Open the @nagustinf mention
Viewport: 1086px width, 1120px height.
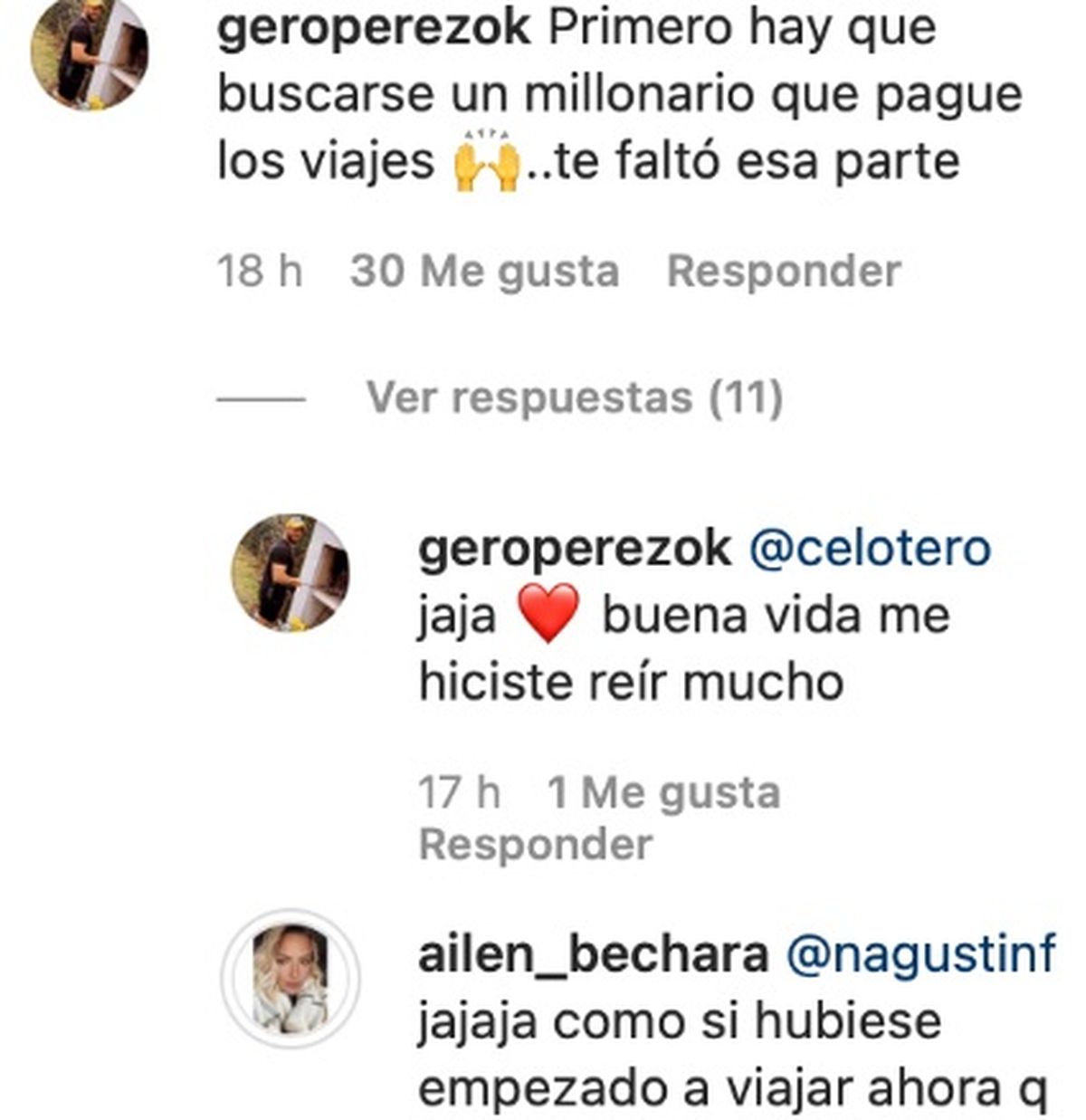tap(920, 954)
